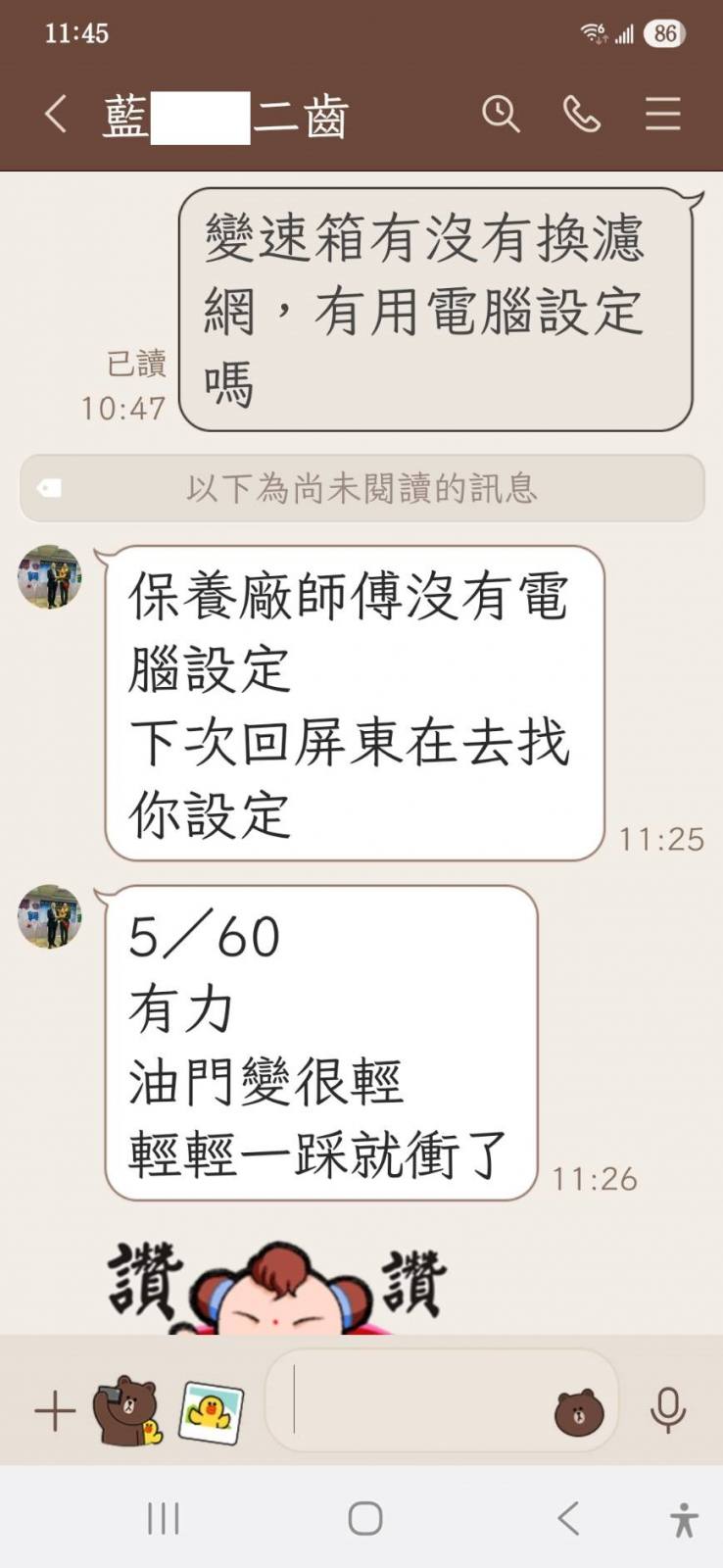This screenshot has width=723, height=1568.
Task: Open the camera with the bear icon
Action: [x=126, y=1411]
